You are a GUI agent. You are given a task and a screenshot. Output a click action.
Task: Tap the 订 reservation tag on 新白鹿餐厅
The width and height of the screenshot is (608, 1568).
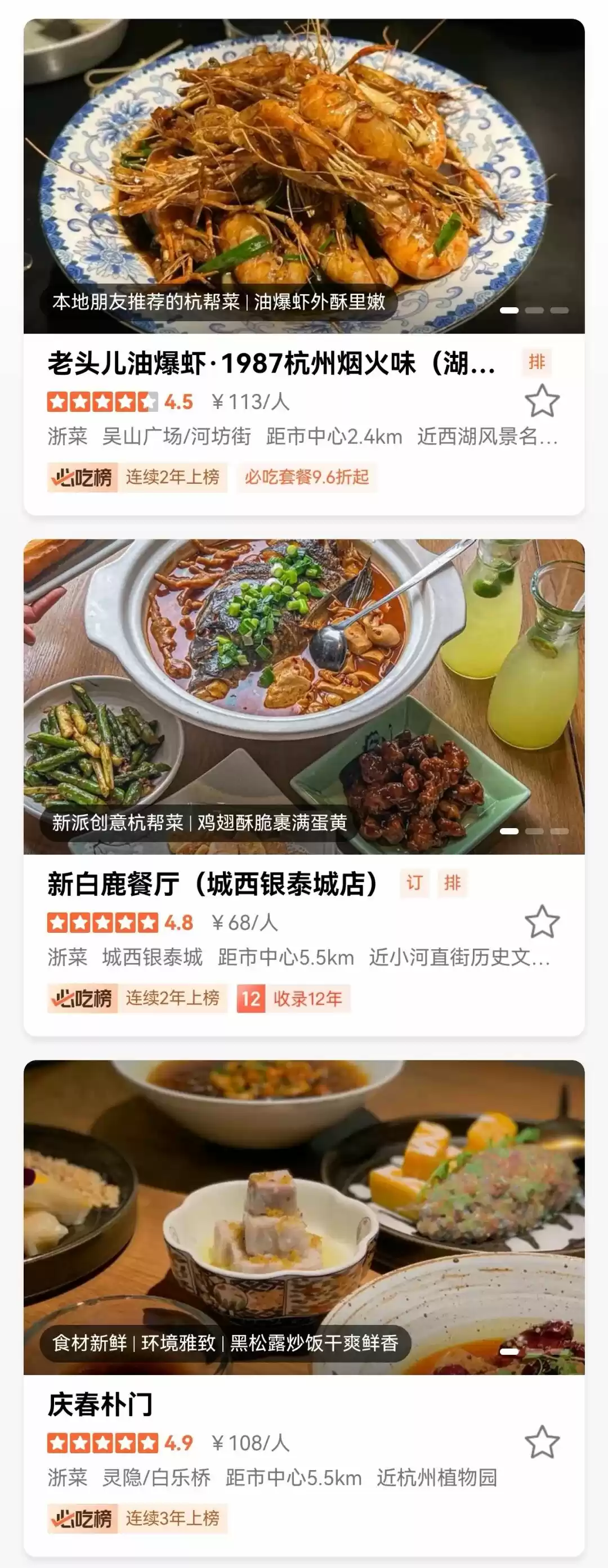click(x=414, y=883)
